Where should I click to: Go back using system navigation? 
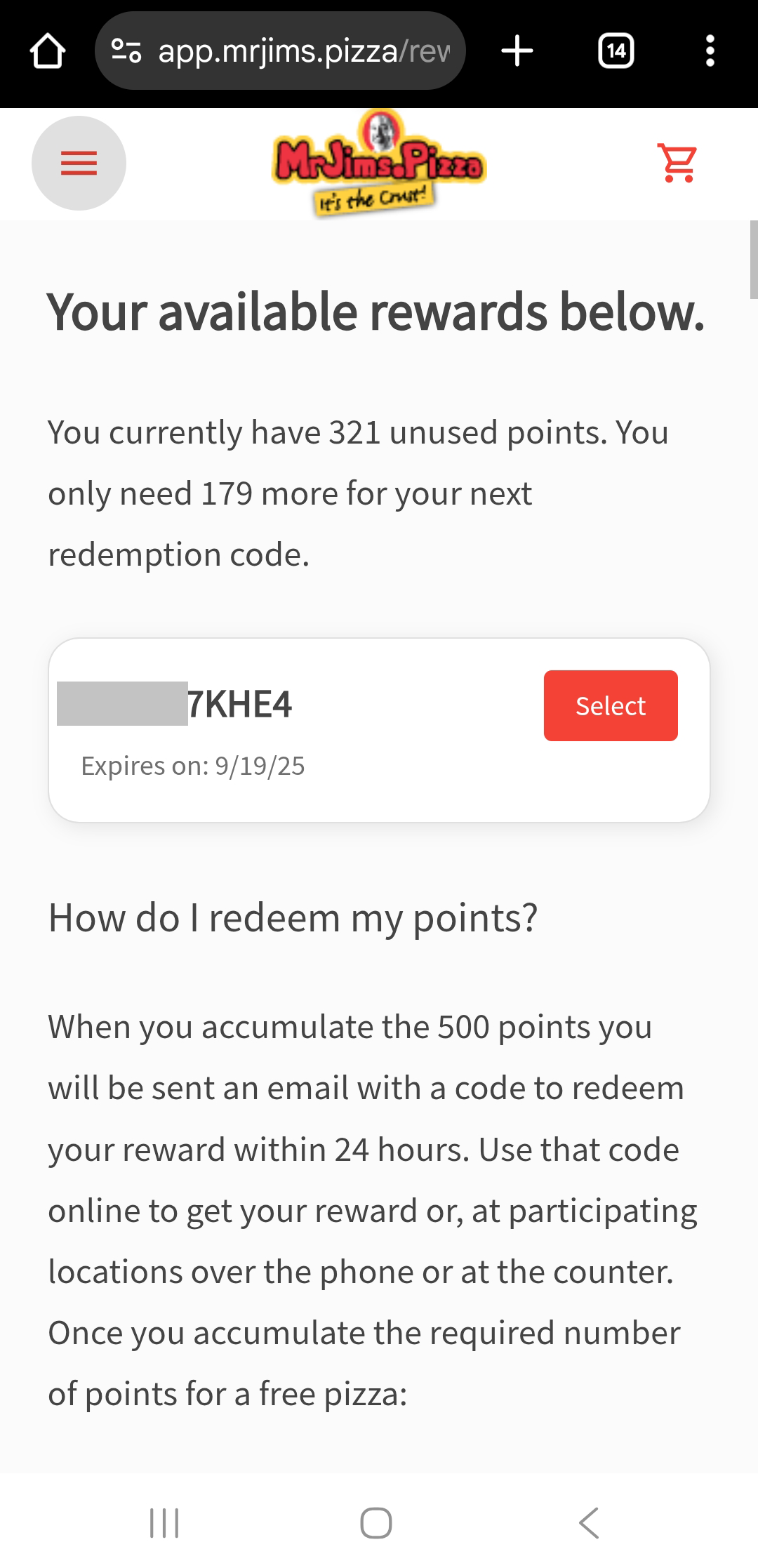tap(589, 1522)
